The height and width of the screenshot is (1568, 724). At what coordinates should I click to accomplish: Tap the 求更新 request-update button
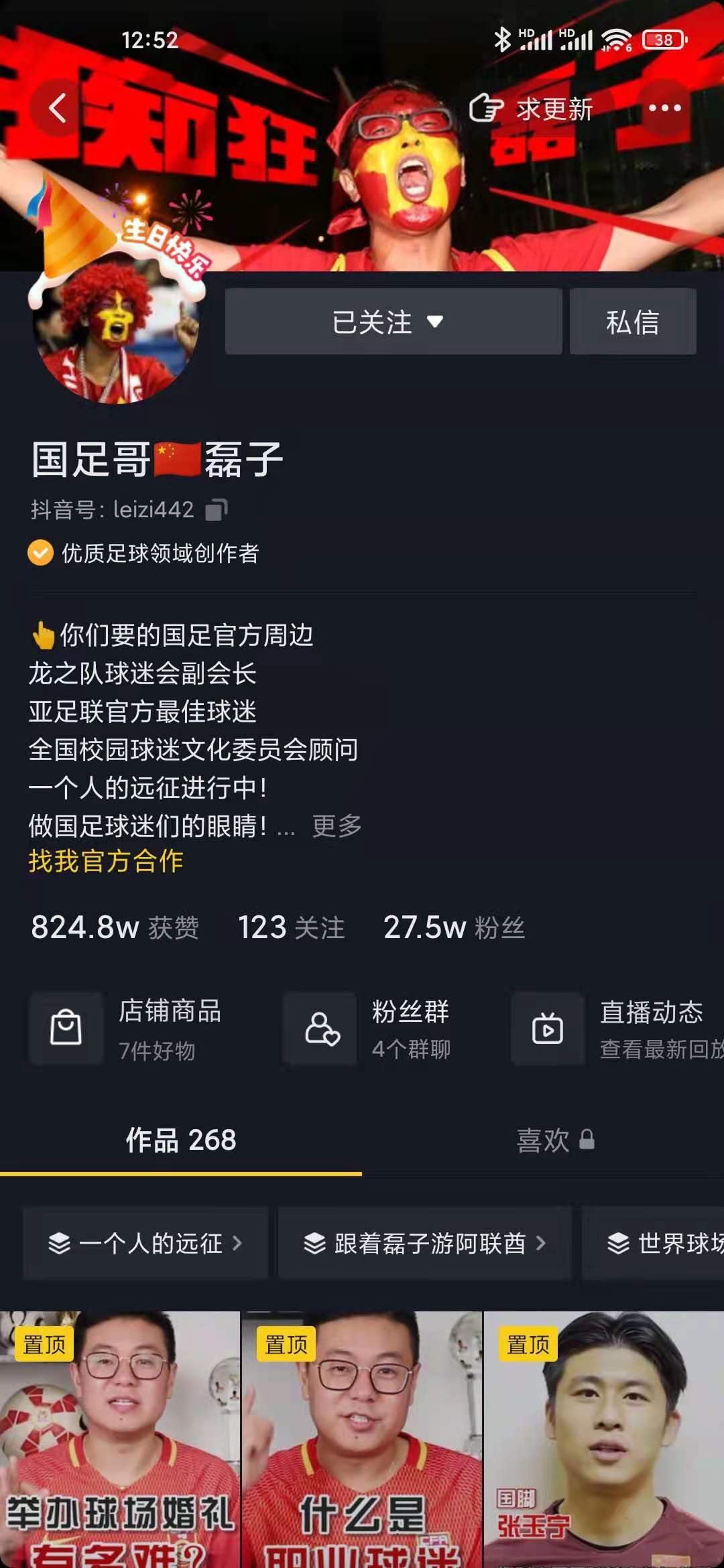click(x=532, y=109)
